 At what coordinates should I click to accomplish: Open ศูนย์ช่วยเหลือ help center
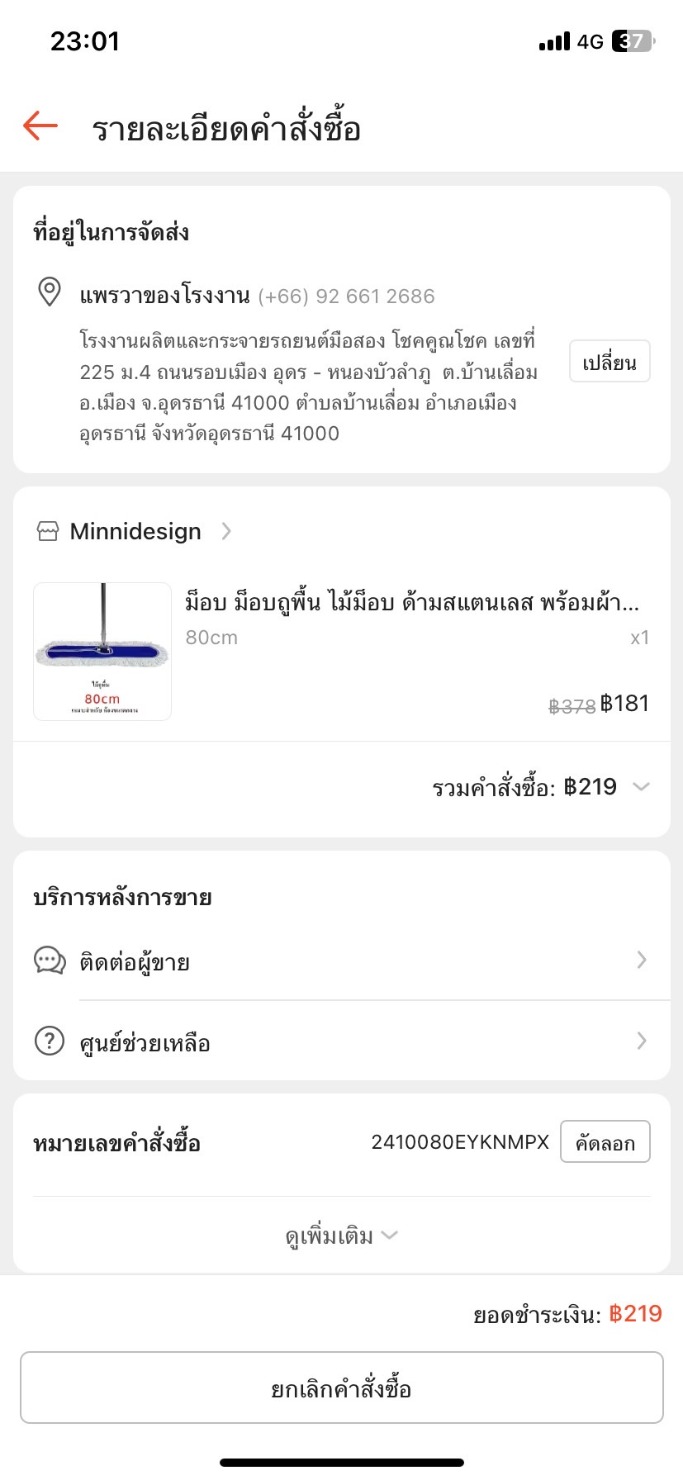[x=340, y=1043]
